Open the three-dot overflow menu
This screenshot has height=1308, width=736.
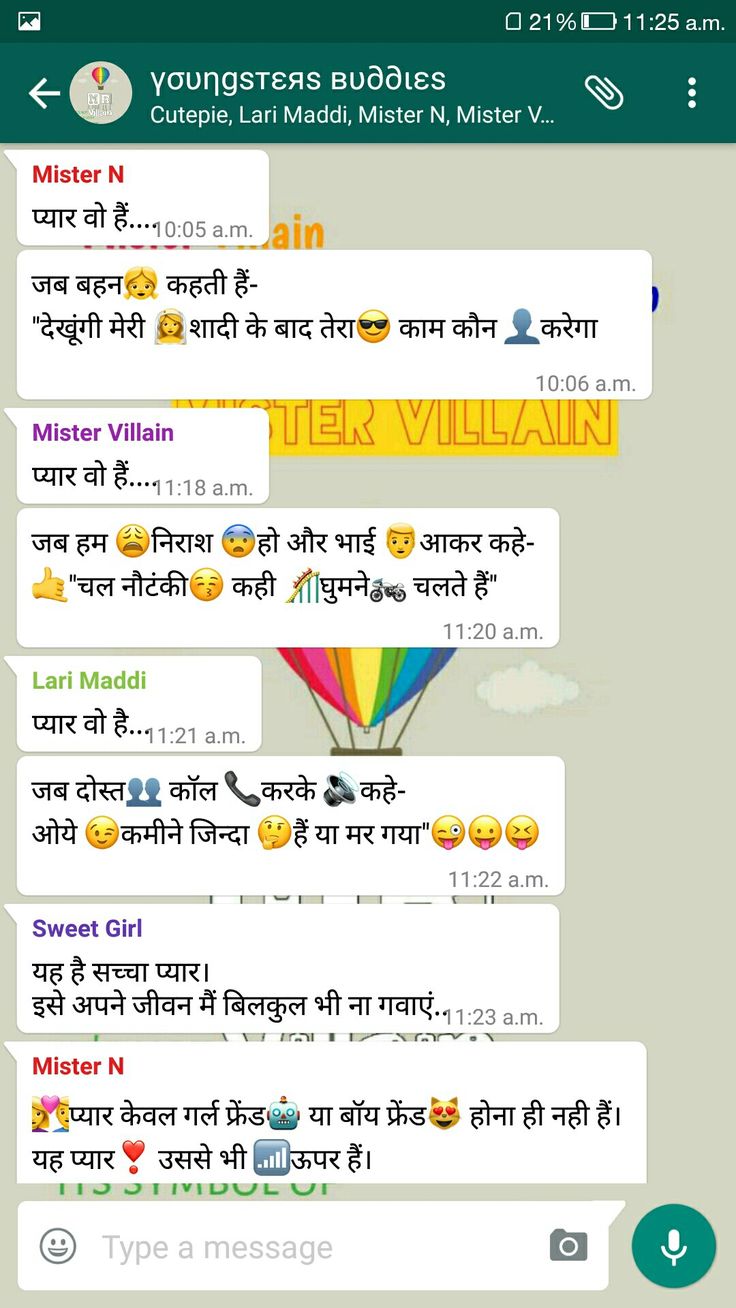pos(691,93)
